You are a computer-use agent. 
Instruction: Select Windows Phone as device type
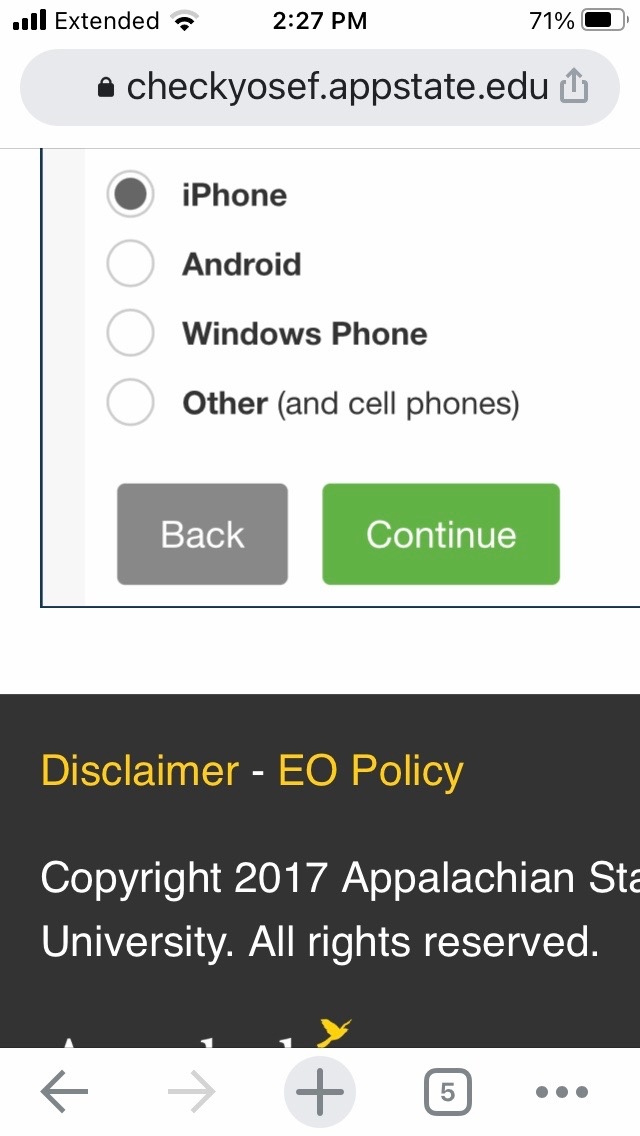[130, 333]
